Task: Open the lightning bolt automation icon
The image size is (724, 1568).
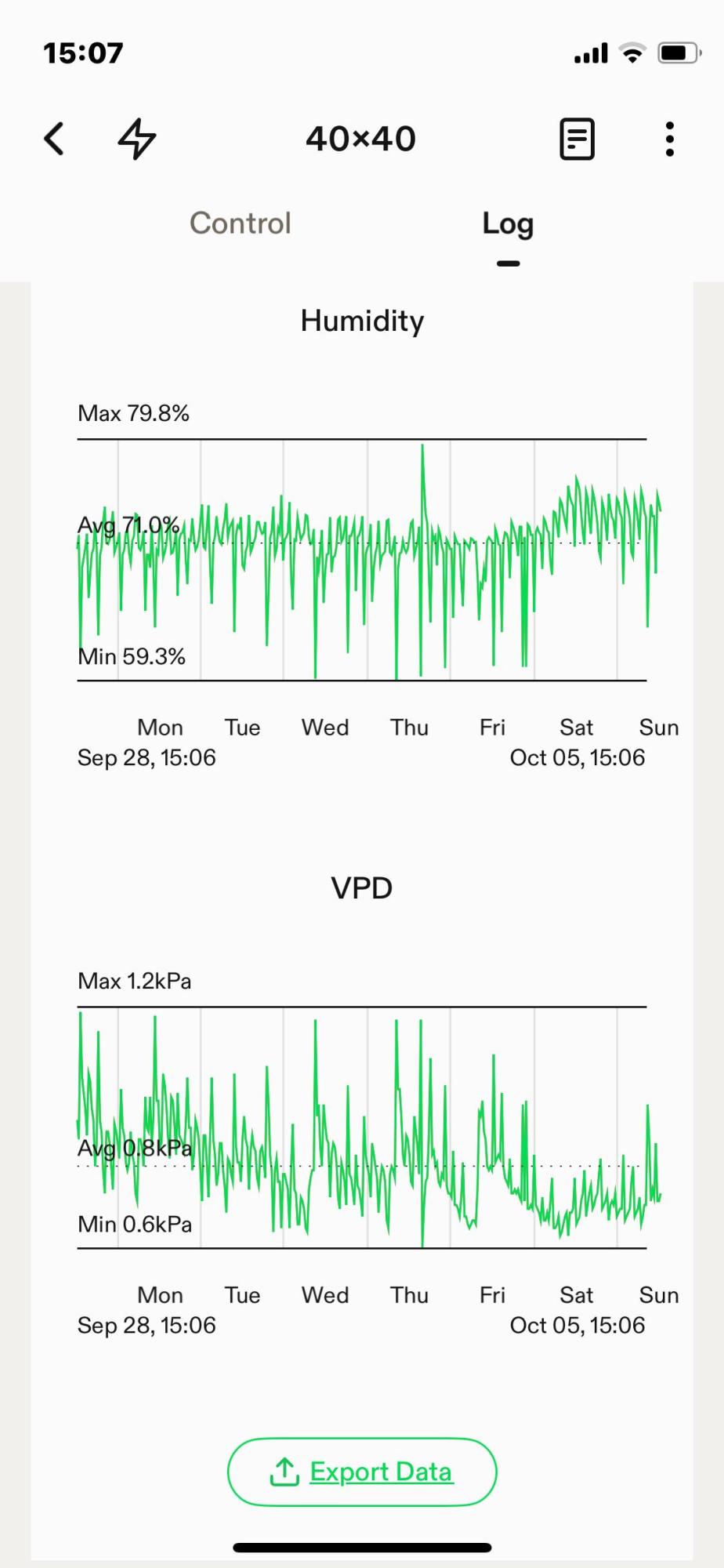Action: click(x=137, y=139)
